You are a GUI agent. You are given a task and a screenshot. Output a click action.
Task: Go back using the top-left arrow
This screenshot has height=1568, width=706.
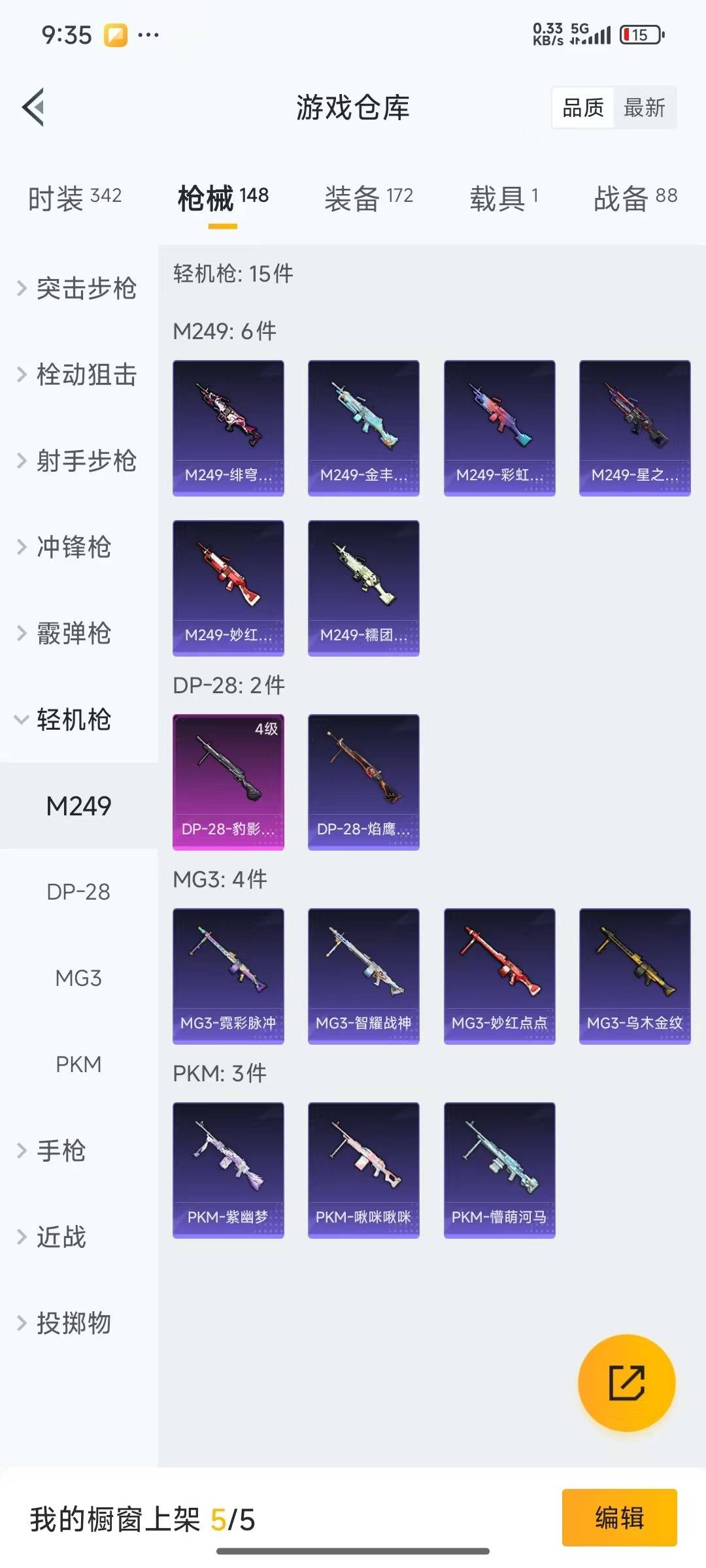(x=34, y=107)
